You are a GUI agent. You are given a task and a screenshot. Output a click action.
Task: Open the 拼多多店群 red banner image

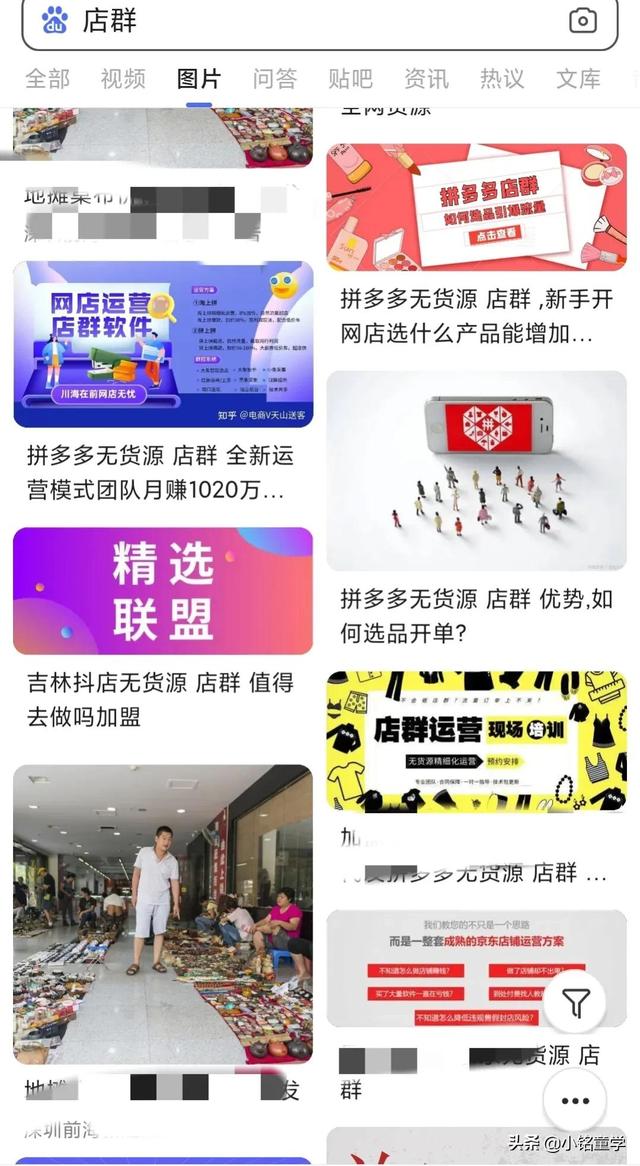[476, 207]
